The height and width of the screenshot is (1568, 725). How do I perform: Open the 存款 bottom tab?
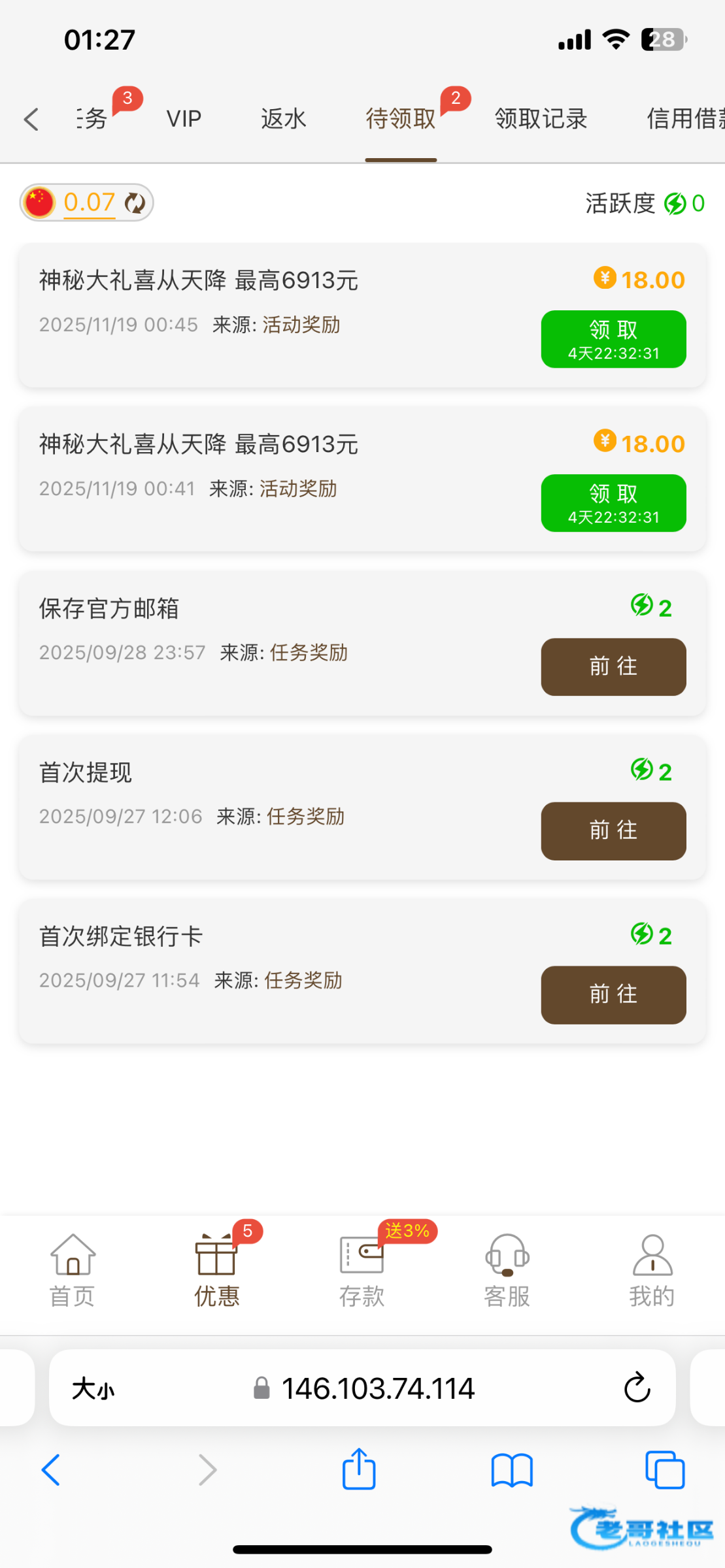tap(362, 1271)
